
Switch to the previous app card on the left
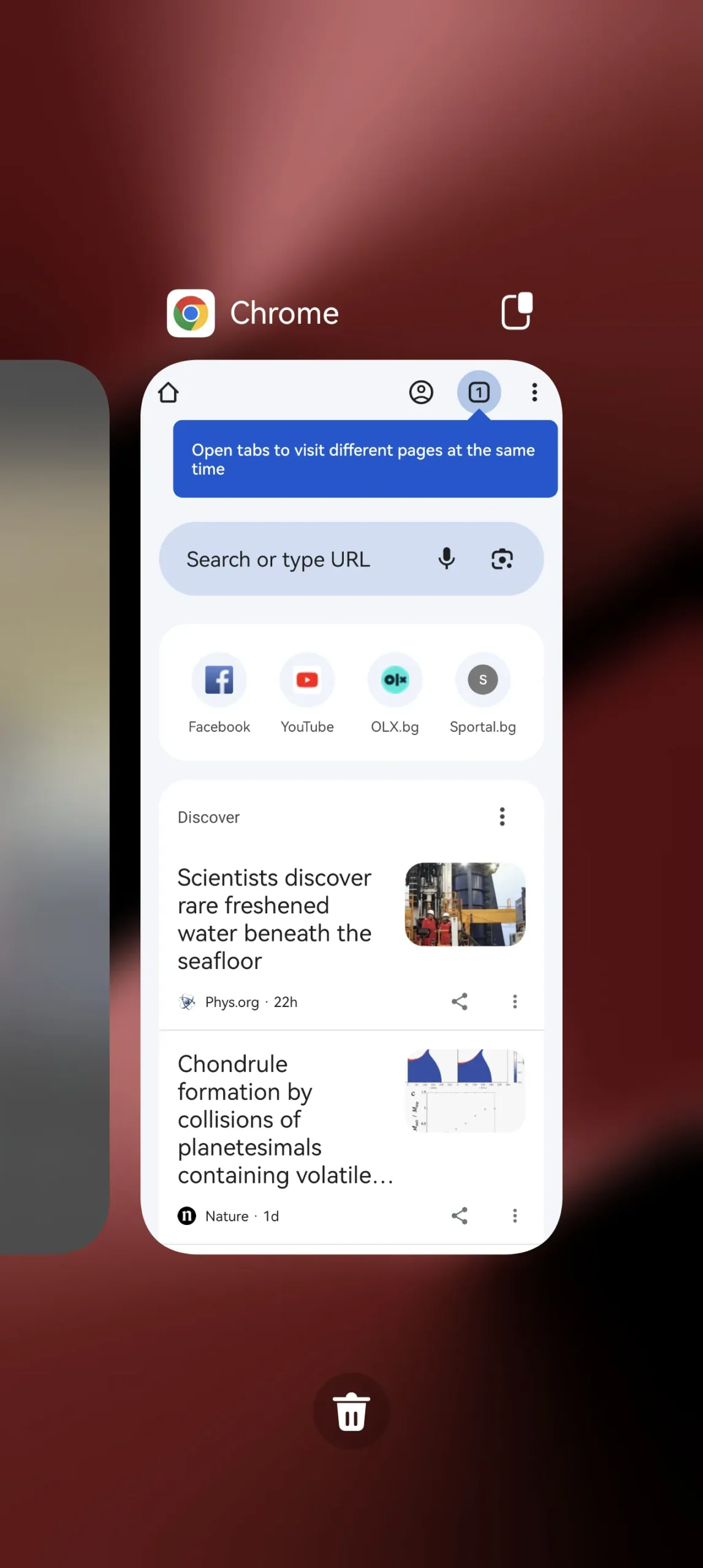tap(55, 807)
